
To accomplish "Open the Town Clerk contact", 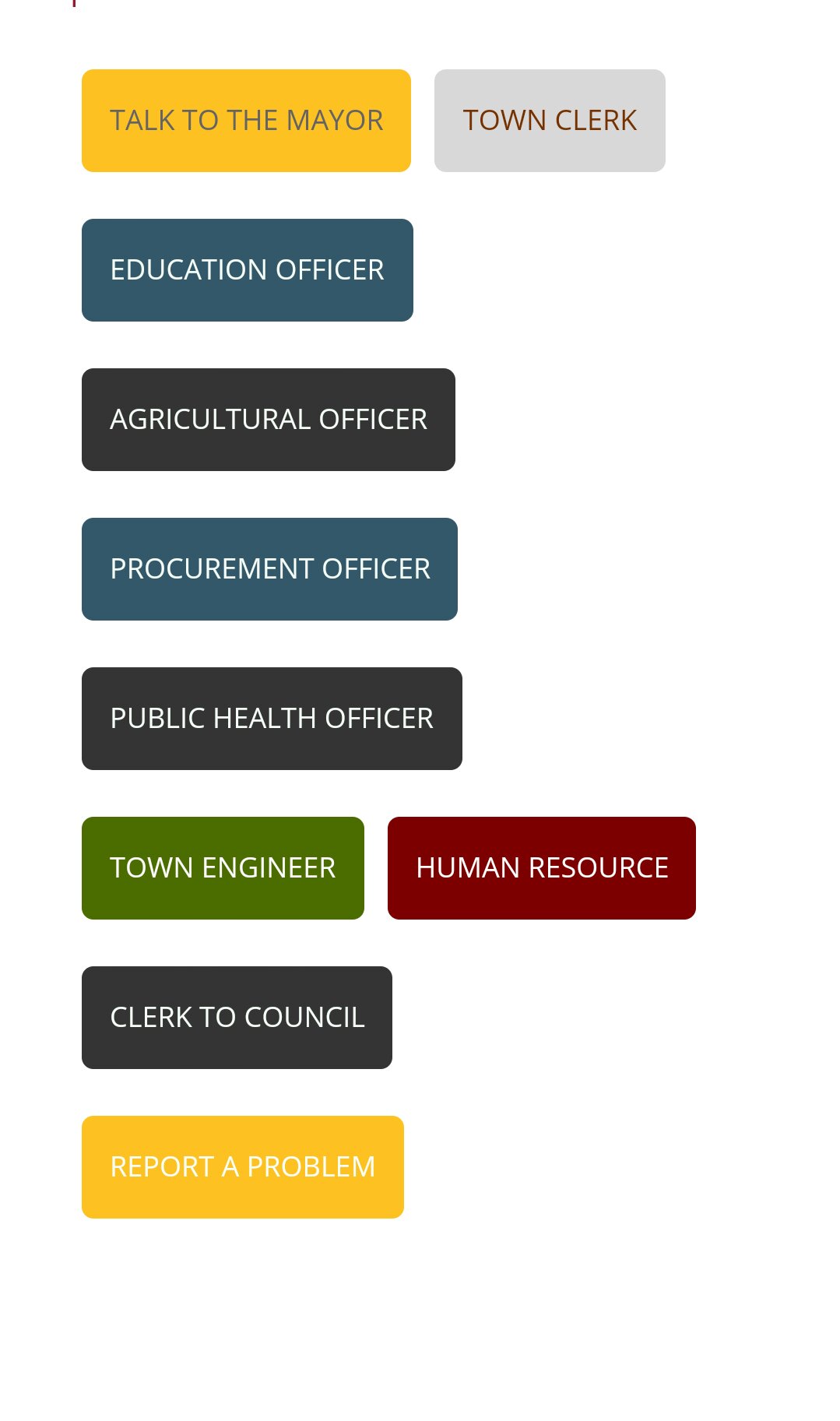I will pos(550,121).
